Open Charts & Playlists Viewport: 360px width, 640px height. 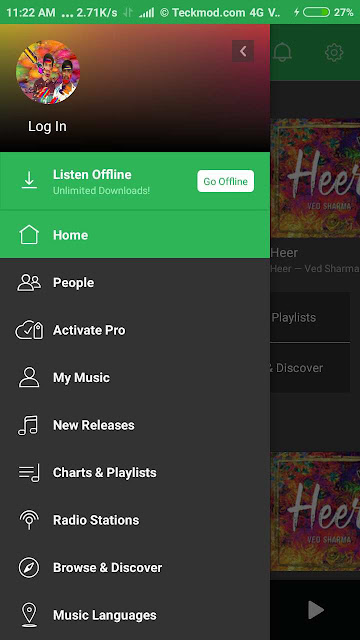point(135,473)
